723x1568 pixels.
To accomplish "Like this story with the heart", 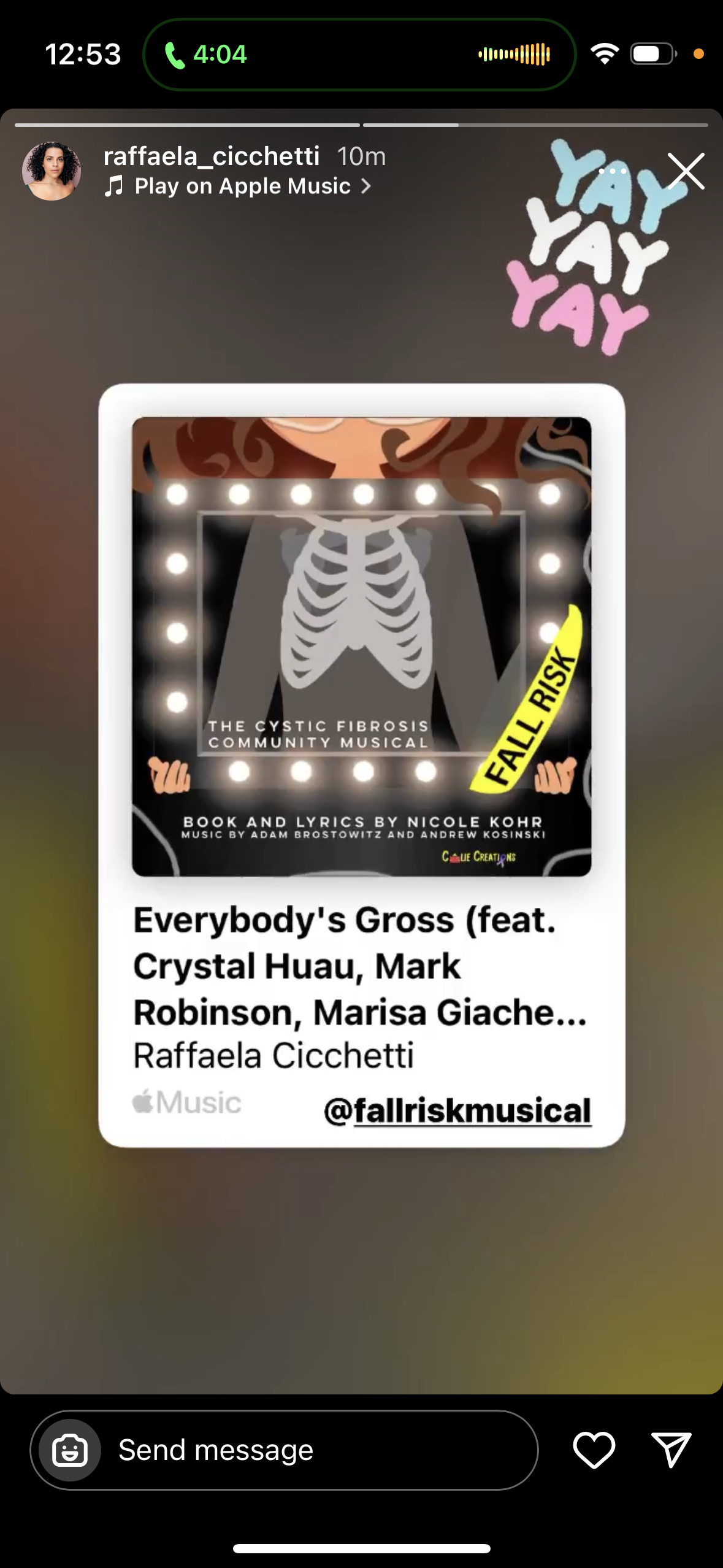I will (594, 1450).
